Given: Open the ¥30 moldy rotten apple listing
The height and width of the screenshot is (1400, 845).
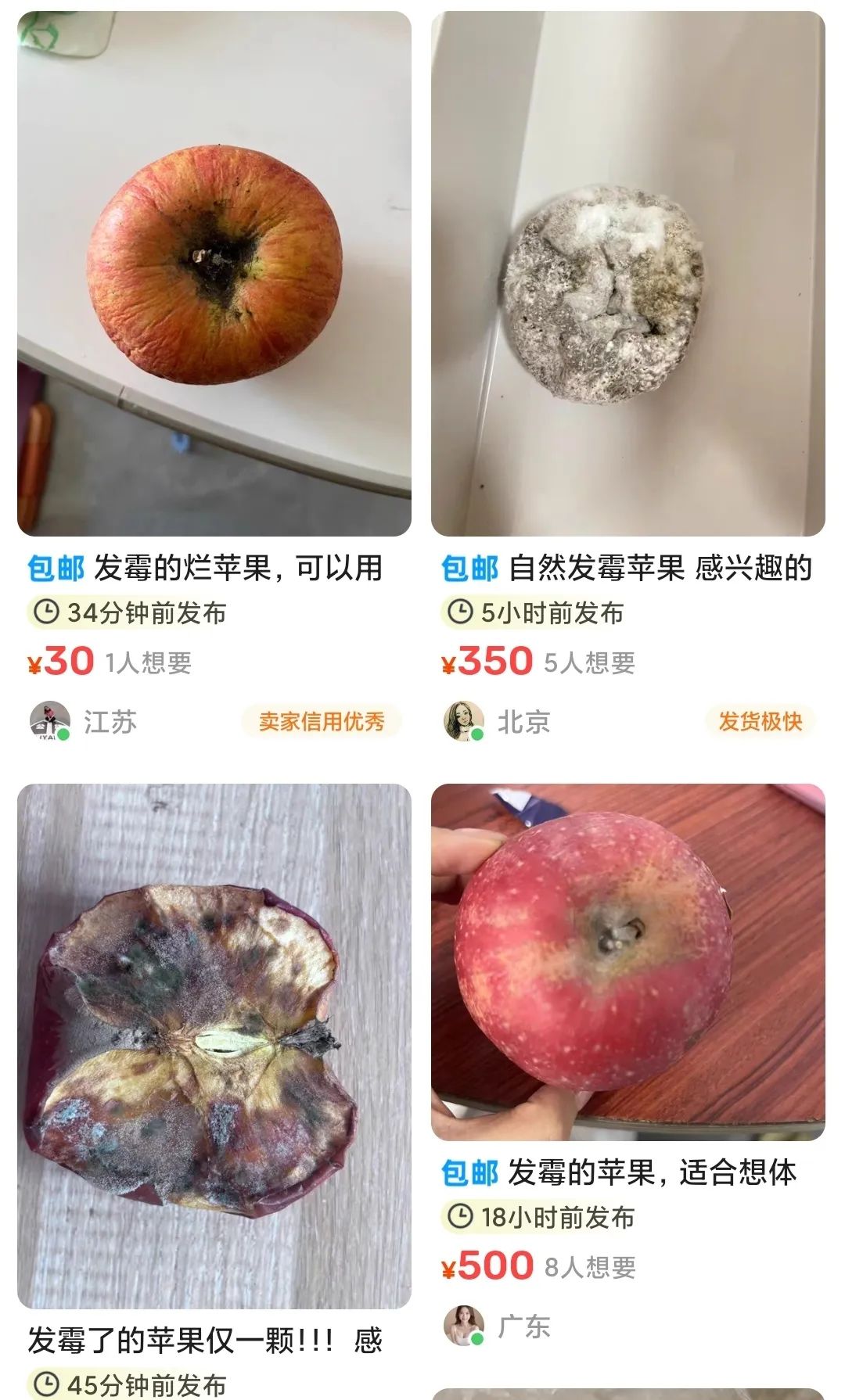Looking at the screenshot, I should (214, 274).
